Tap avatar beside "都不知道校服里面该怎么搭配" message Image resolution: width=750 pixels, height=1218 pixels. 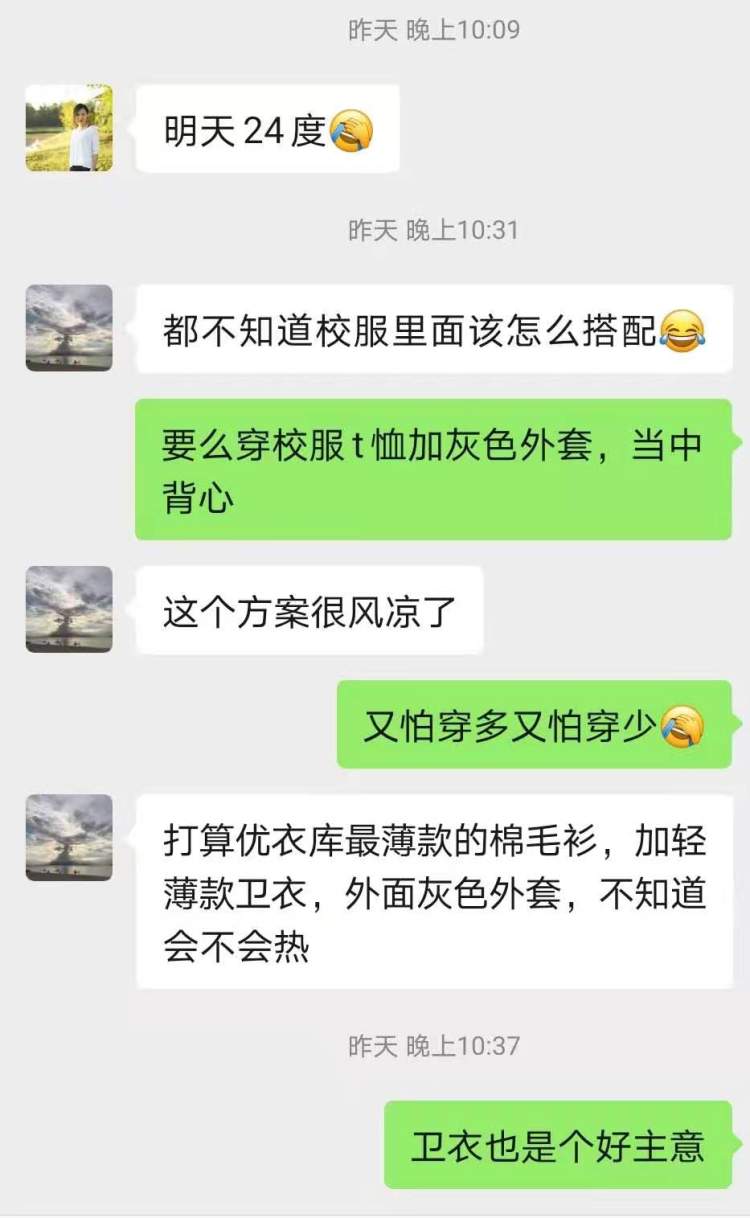tap(69, 328)
